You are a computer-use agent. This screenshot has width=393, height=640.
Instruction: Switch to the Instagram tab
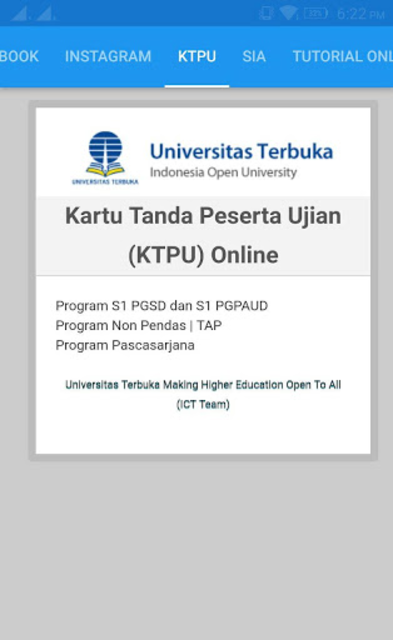108,56
